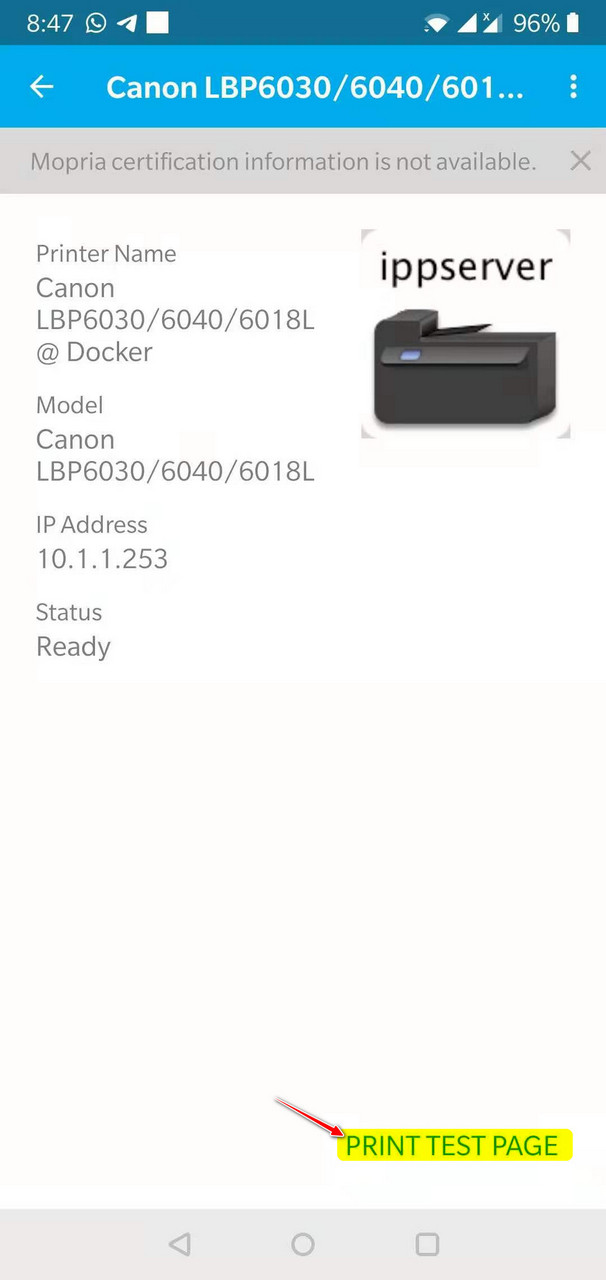Open recent apps from navigation bar
The image size is (606, 1280).
coord(427,1244)
